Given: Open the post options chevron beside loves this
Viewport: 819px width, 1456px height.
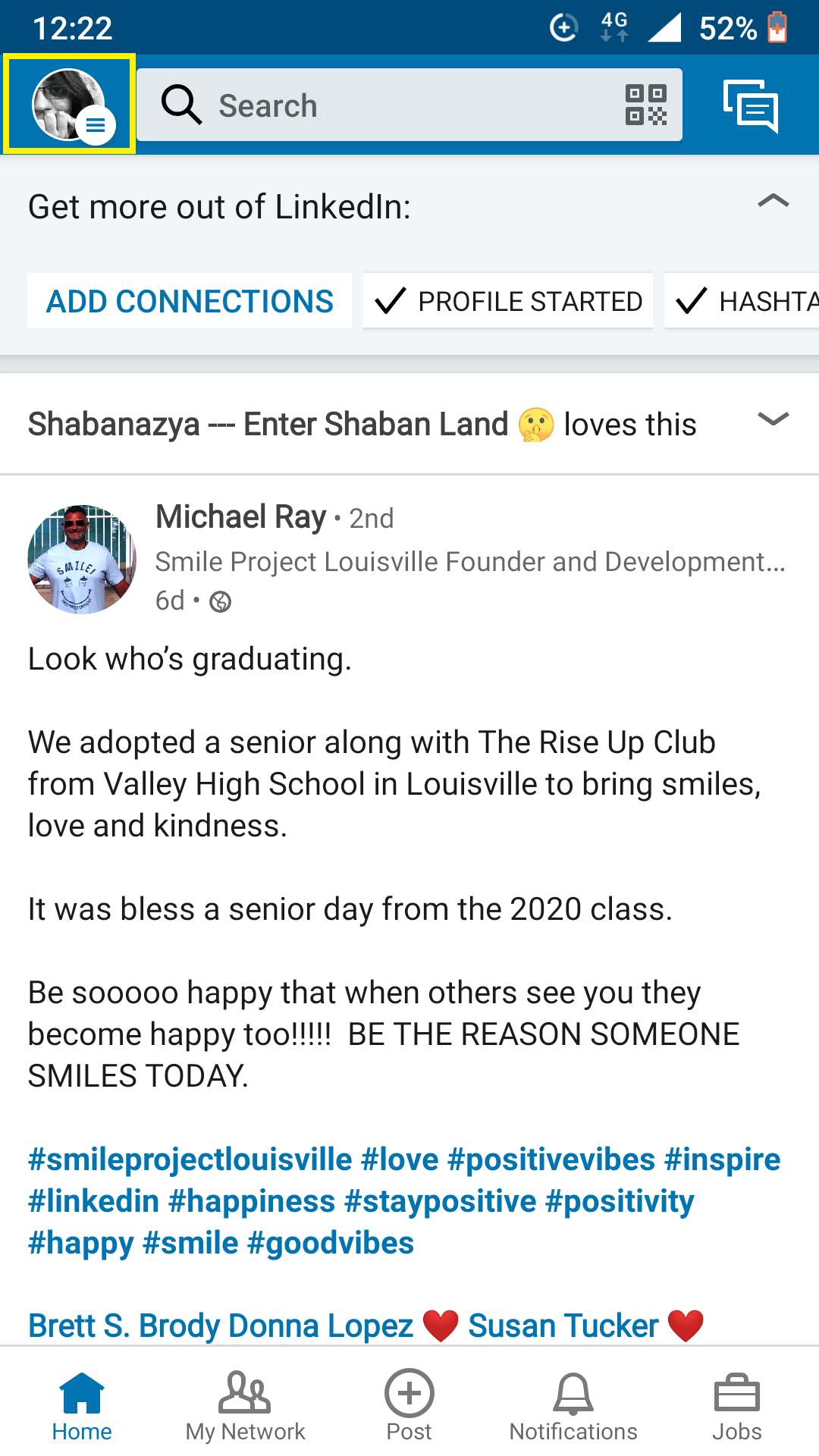Looking at the screenshot, I should 773,419.
